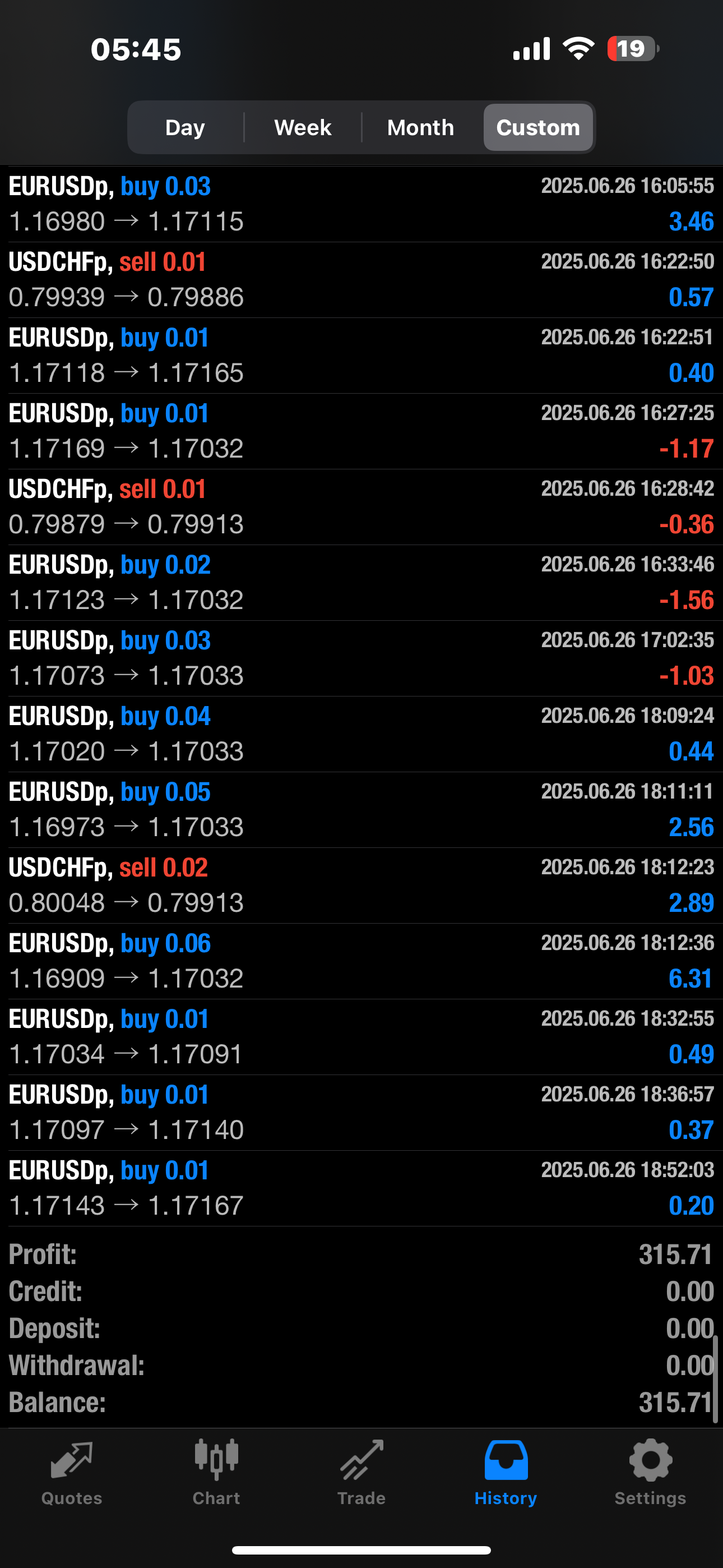Expand the USDCHFp trade with -0.36 loss
Image resolution: width=723 pixels, height=1568 pixels.
[x=361, y=507]
